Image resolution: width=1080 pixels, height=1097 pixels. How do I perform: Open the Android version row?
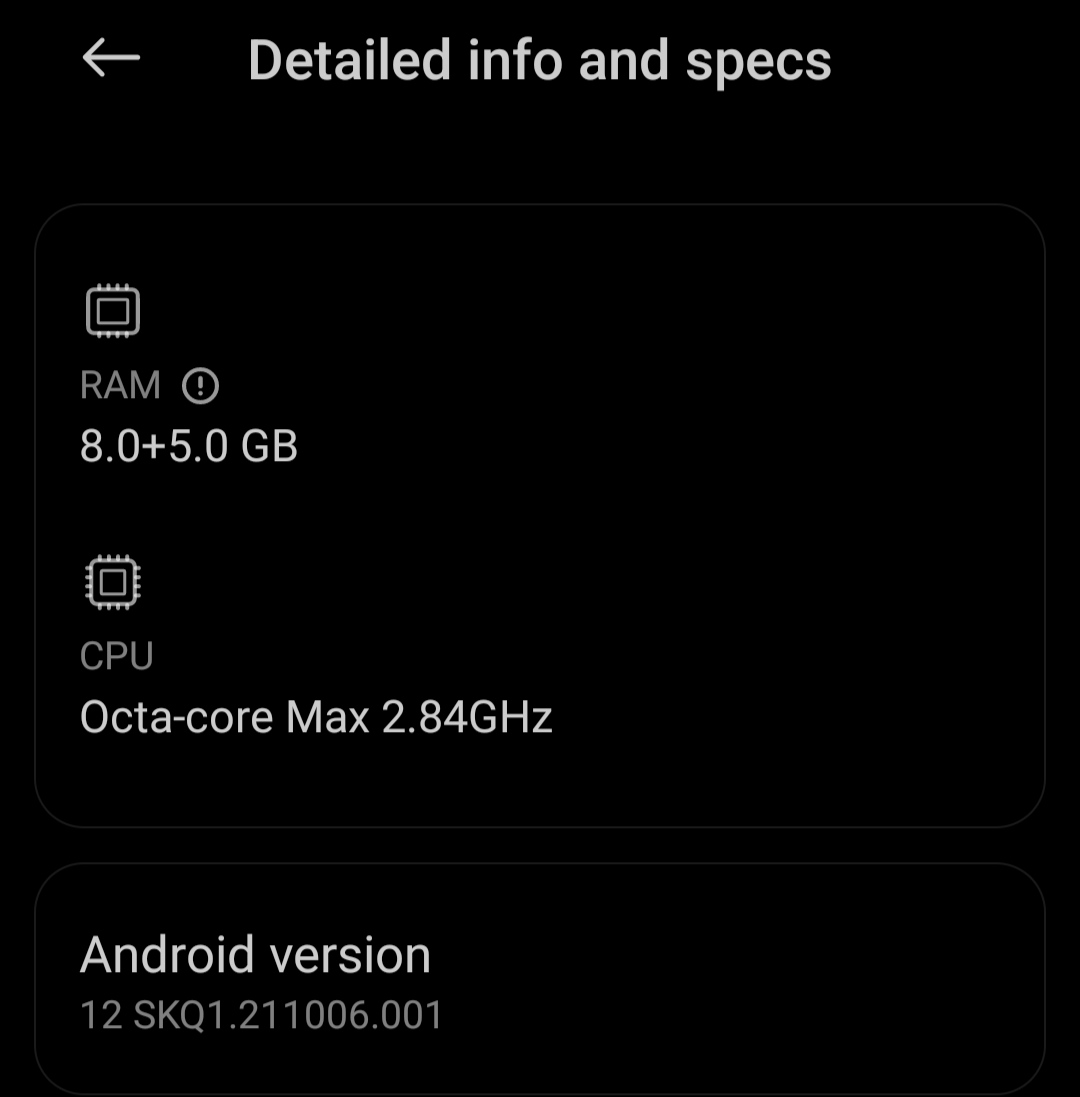tap(540, 980)
